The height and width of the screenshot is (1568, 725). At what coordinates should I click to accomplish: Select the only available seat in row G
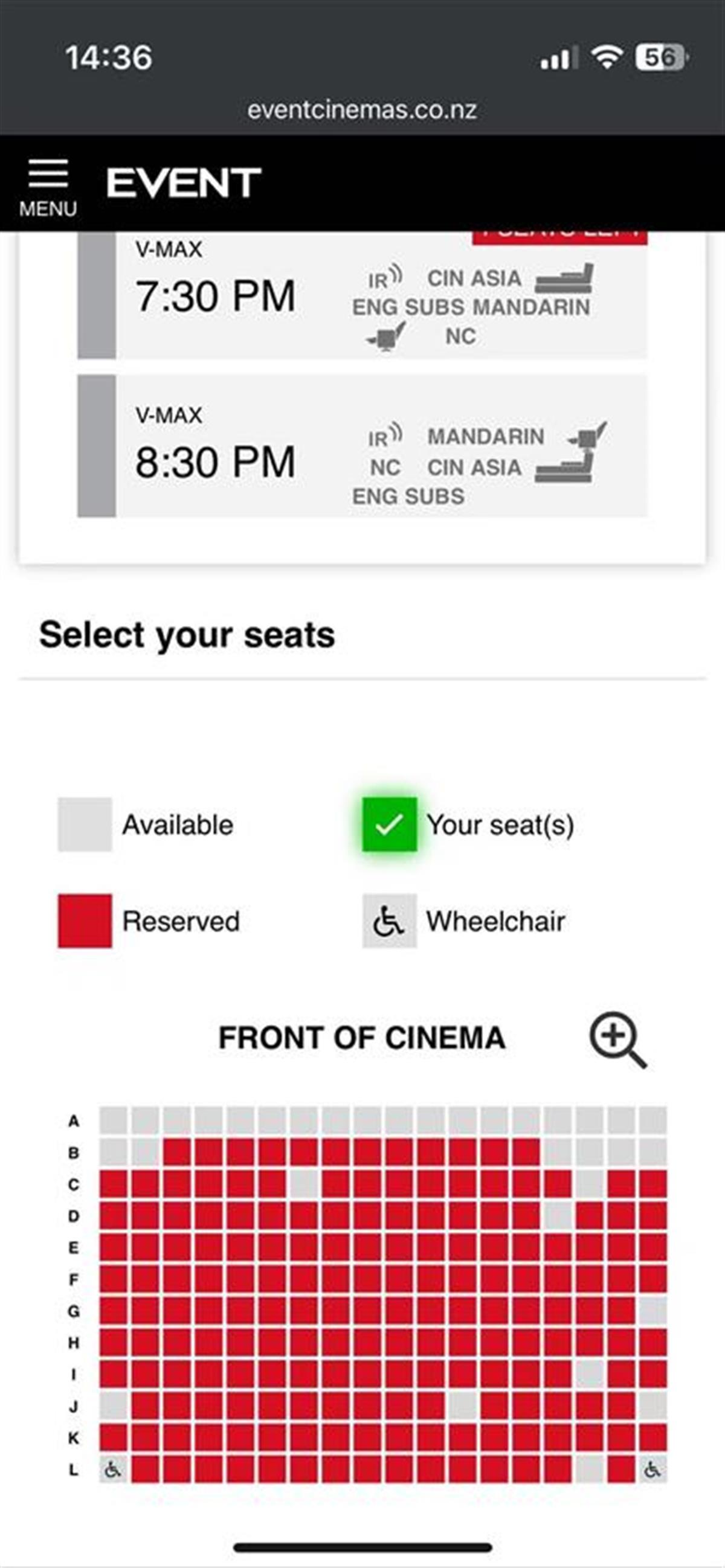pyautogui.click(x=652, y=1311)
